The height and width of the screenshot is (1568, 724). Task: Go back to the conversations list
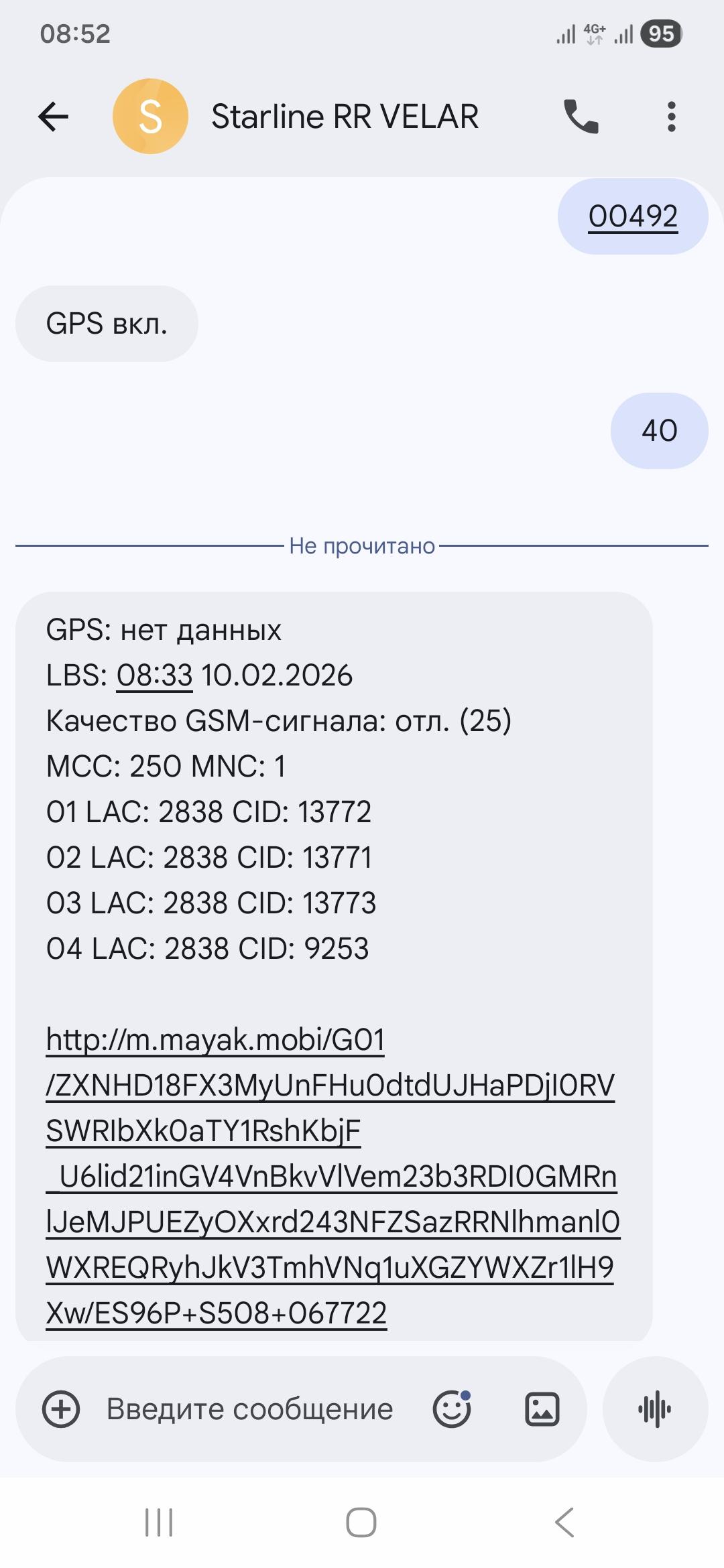54,117
